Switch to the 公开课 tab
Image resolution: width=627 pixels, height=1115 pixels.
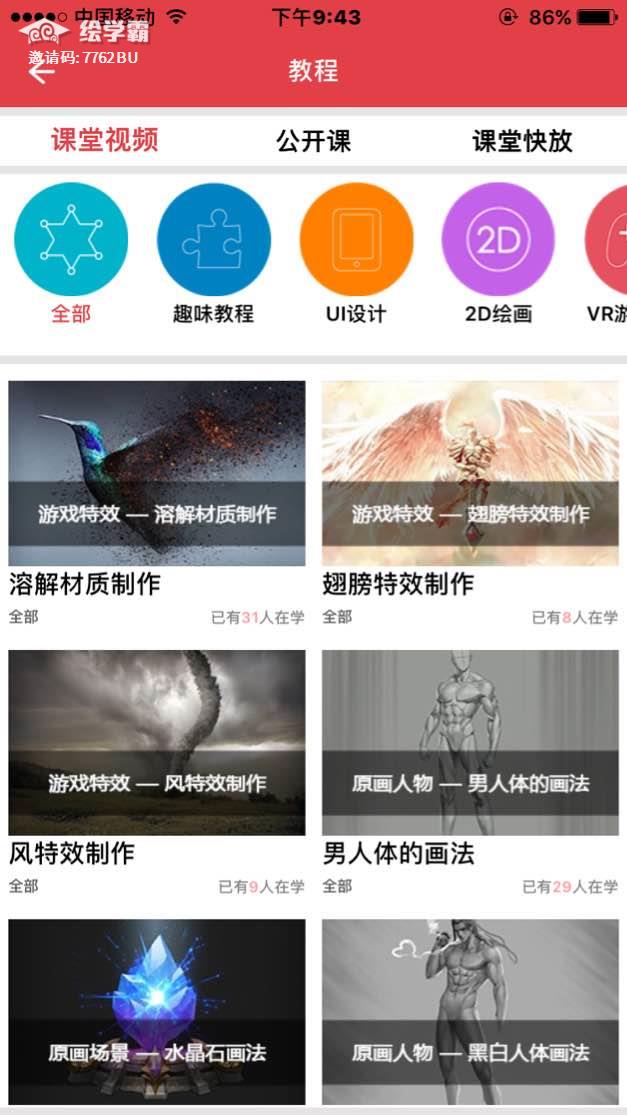(x=313, y=141)
